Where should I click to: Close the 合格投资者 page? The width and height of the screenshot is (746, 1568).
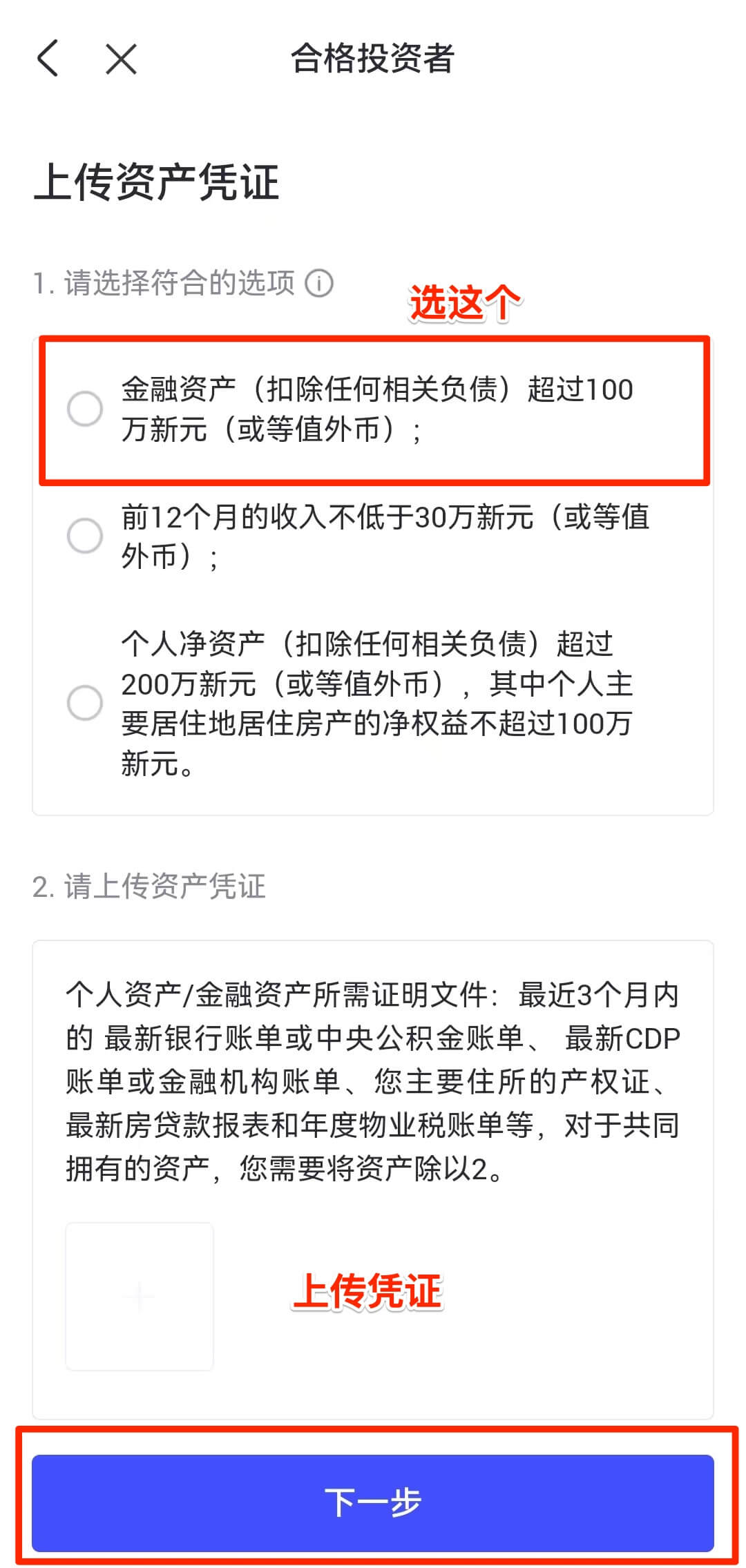point(121,59)
